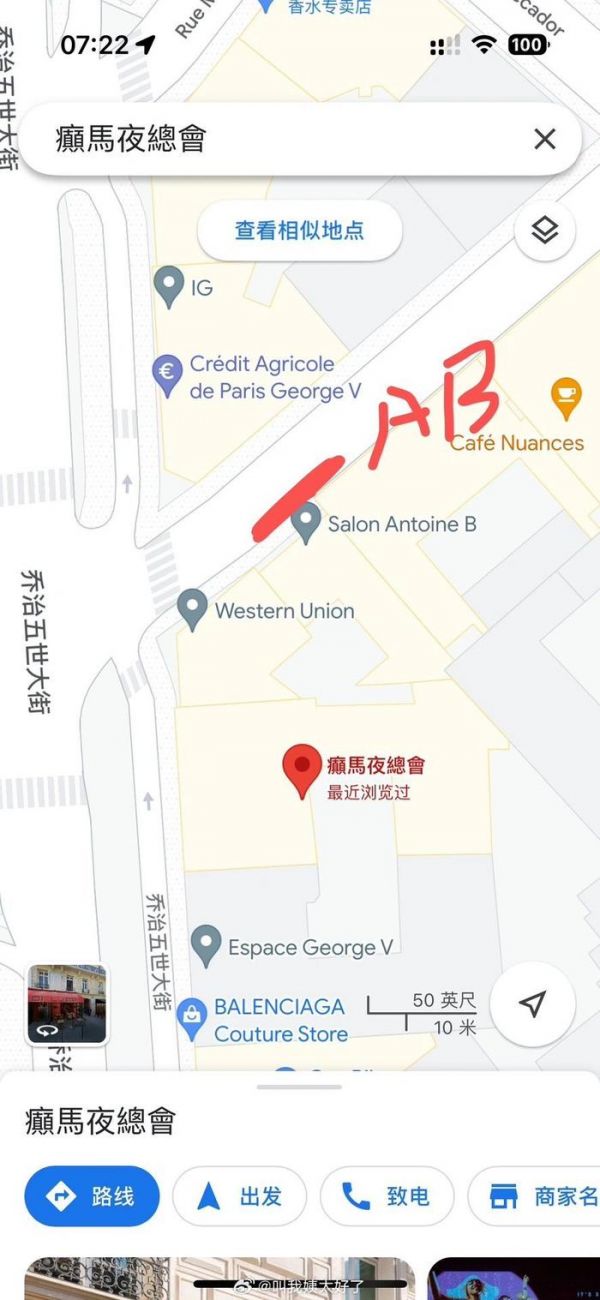Viewport: 600px width, 1300px height.
Task: Tap the Café Nuances map marker
Action: point(566,398)
